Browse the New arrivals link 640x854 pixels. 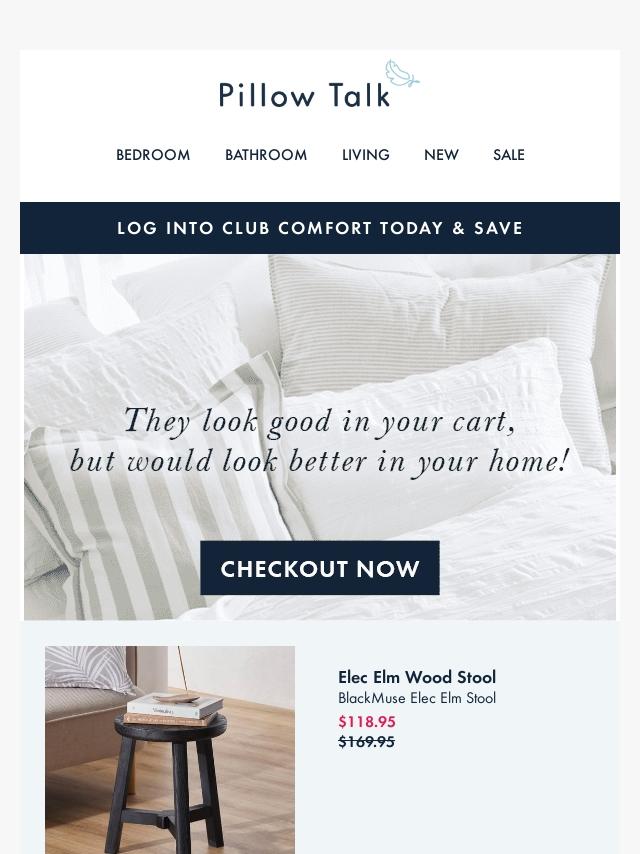point(441,155)
